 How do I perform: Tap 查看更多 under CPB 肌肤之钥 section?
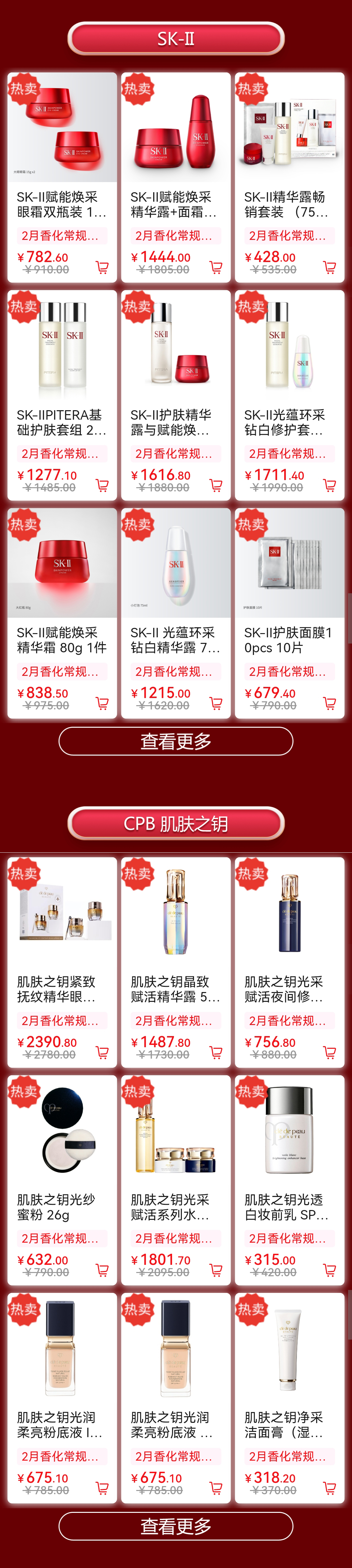176,1527
